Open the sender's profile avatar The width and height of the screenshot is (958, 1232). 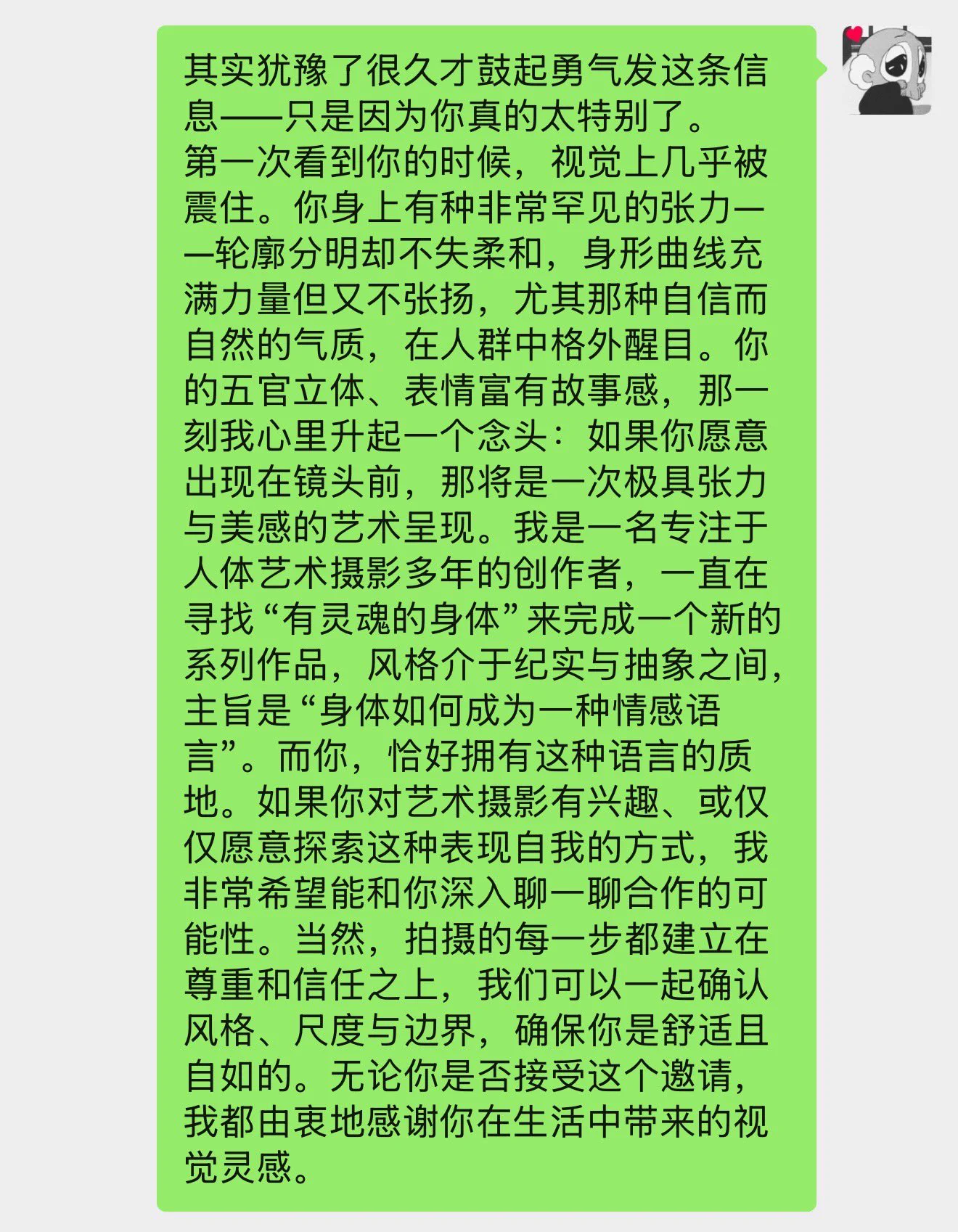[x=887, y=71]
